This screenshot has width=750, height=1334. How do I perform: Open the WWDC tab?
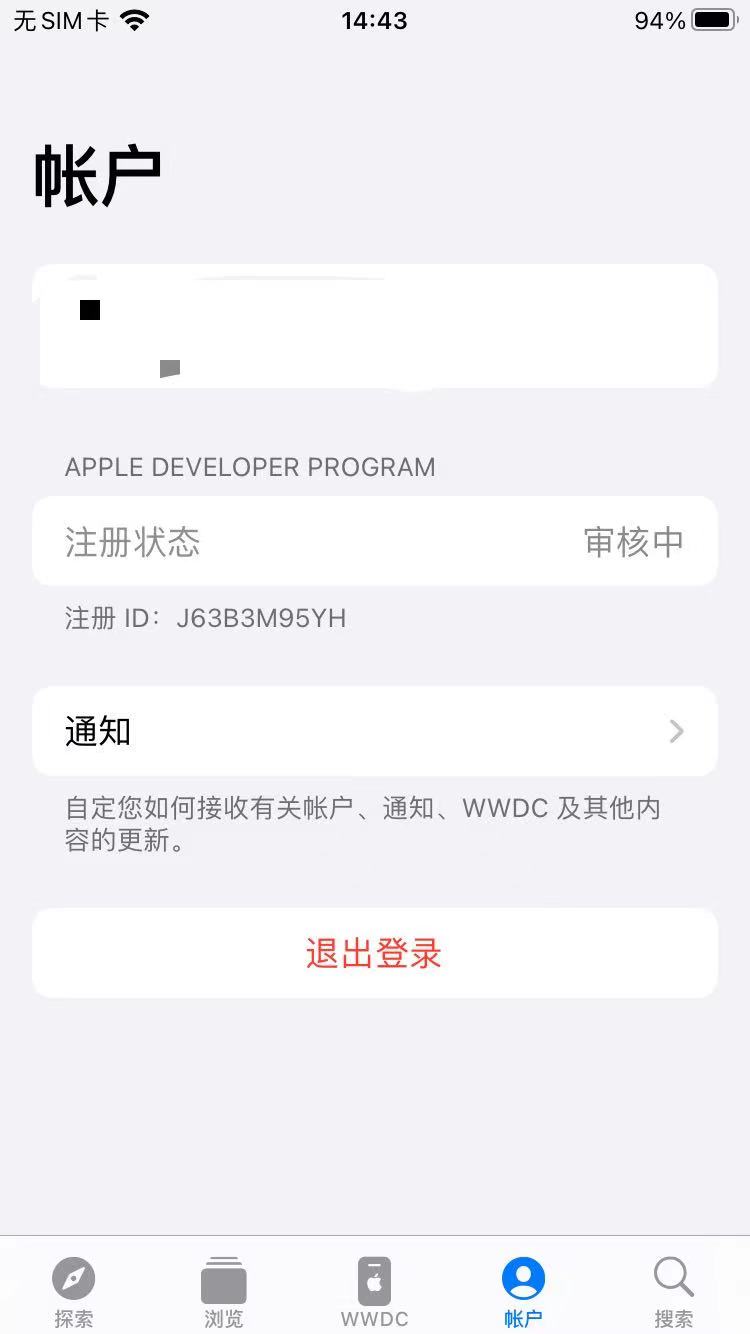[x=374, y=1290]
